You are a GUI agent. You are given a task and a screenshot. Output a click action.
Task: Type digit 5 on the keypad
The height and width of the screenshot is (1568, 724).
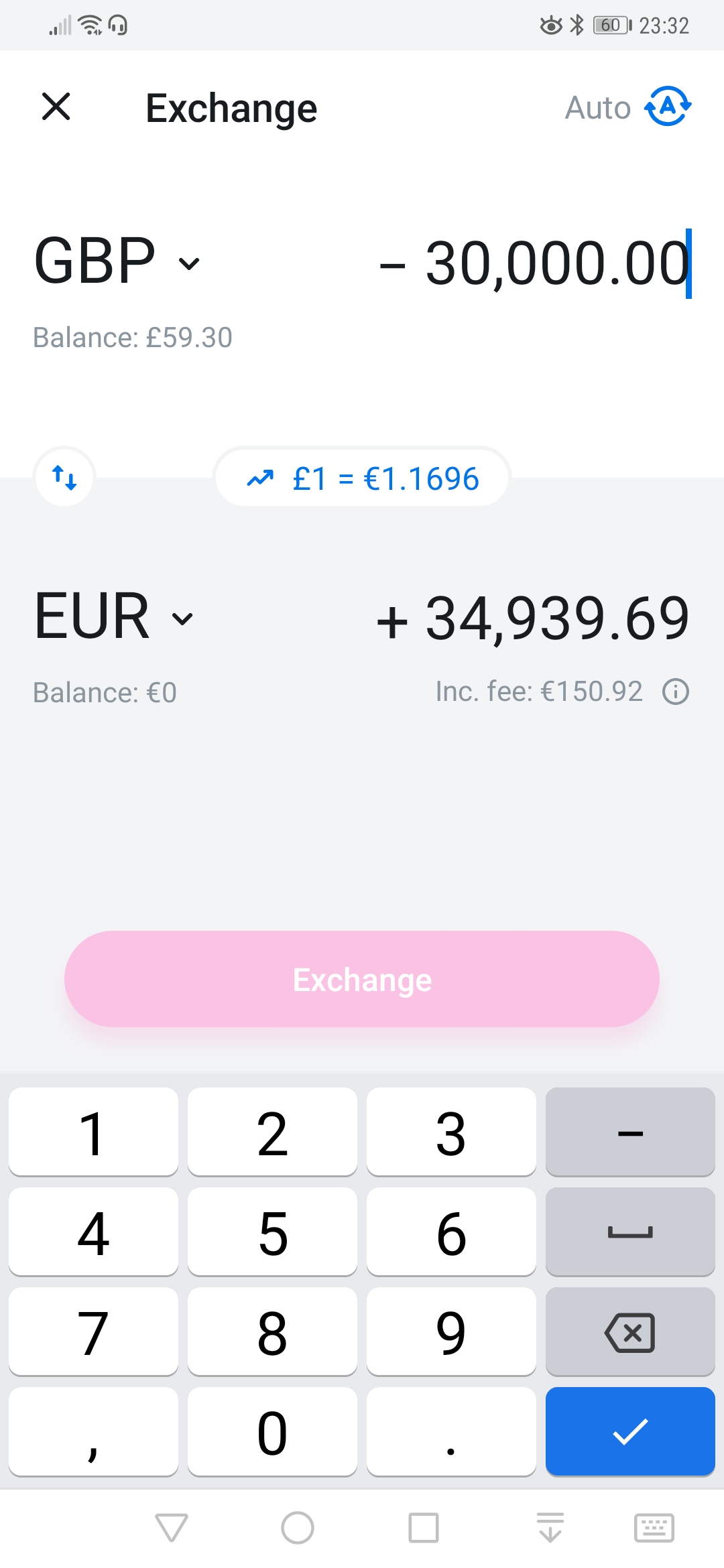pyautogui.click(x=272, y=1232)
